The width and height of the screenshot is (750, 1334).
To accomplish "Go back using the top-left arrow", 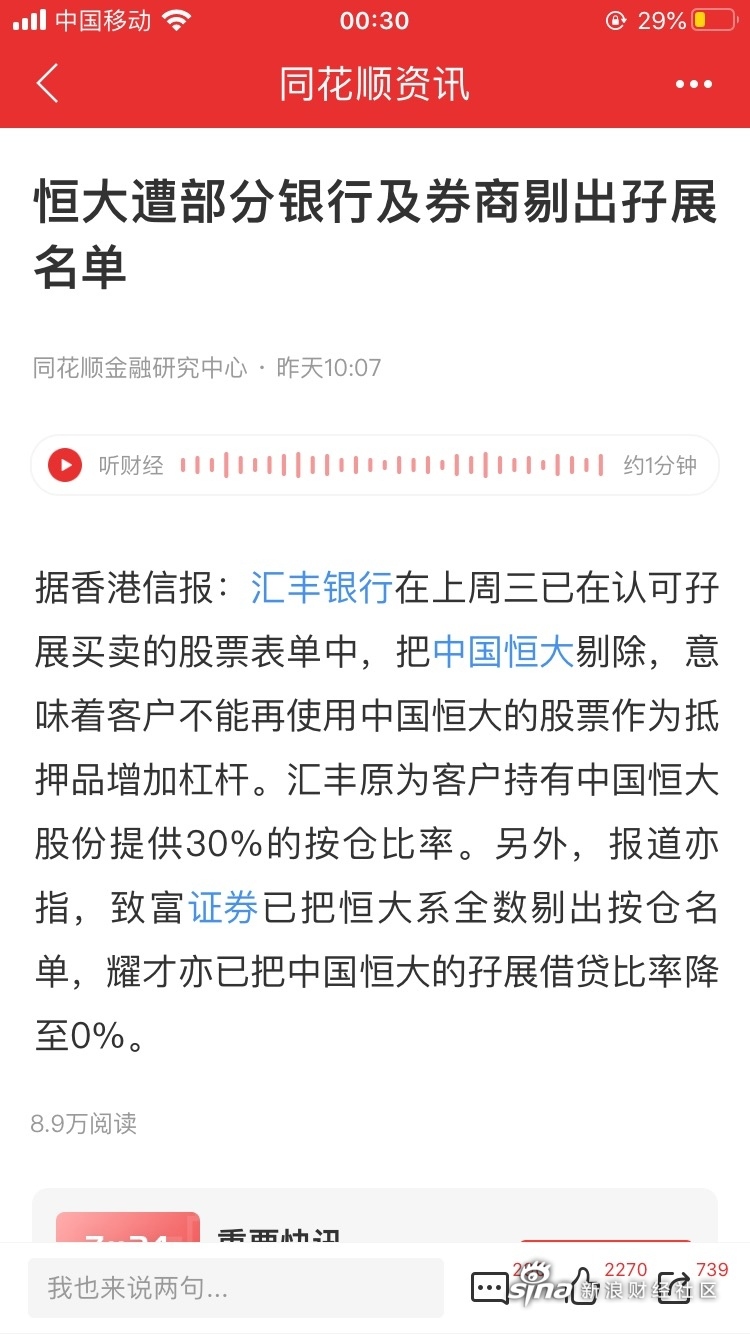I will (x=47, y=84).
